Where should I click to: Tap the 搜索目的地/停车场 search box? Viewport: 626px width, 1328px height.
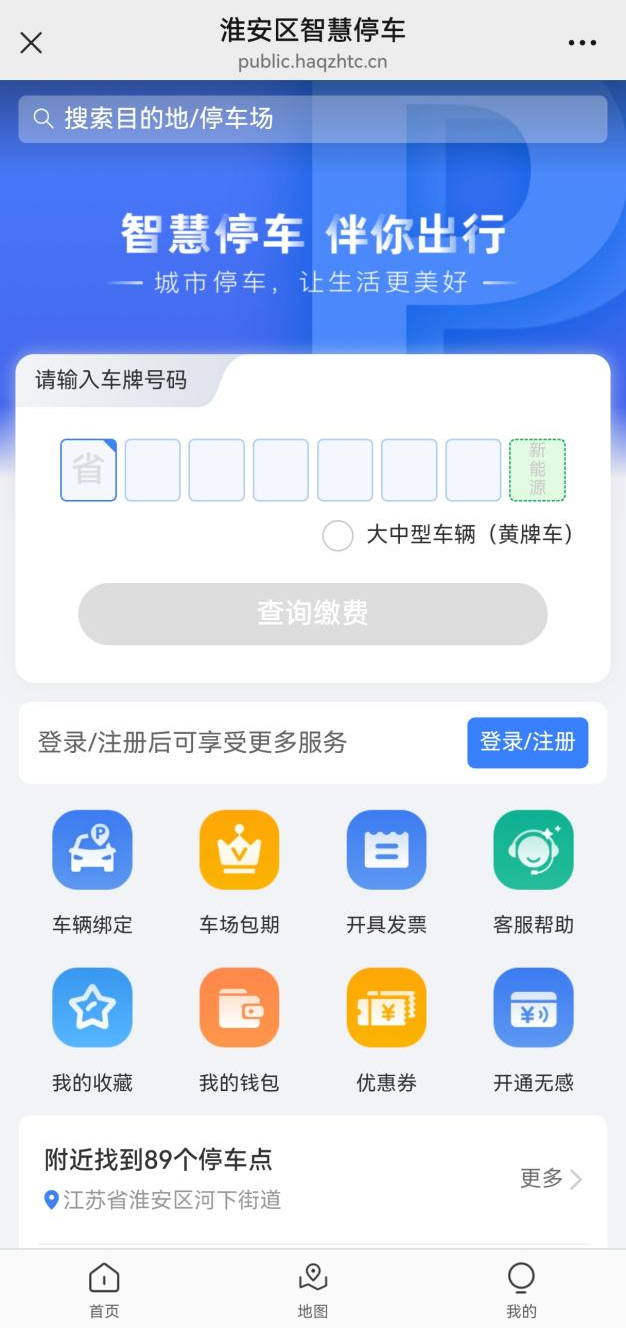tap(312, 119)
